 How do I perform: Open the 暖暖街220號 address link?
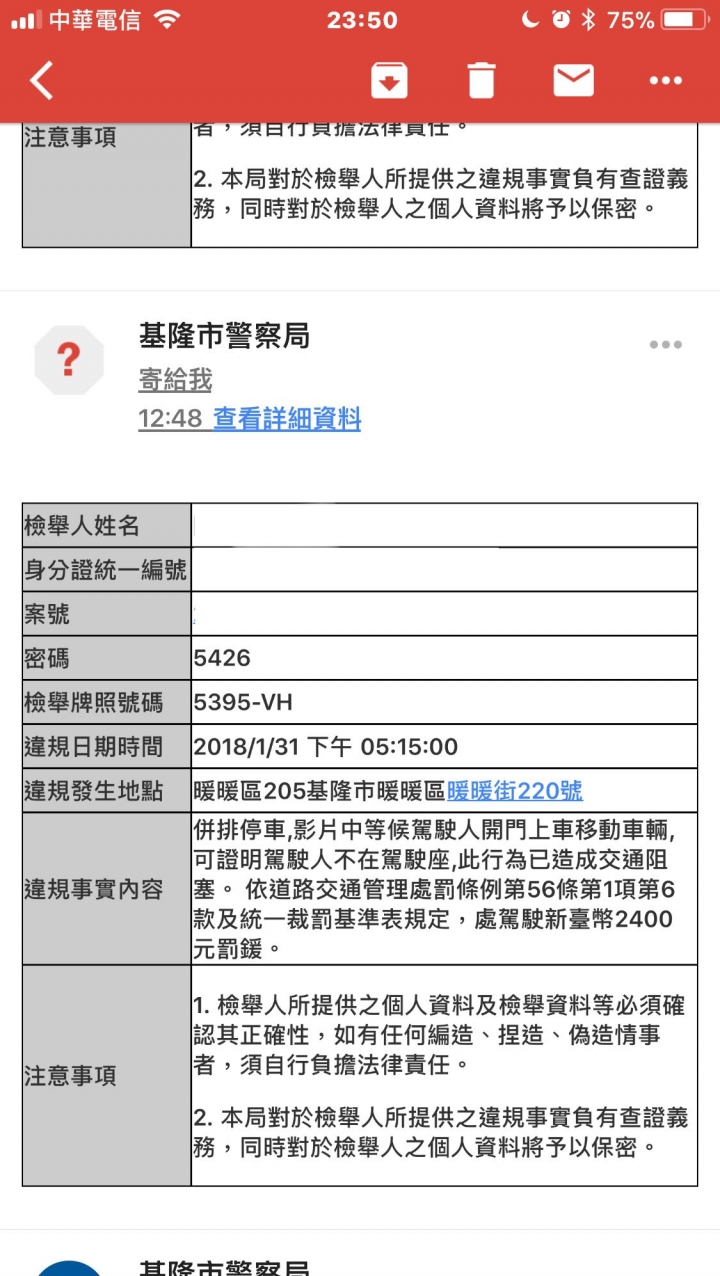coord(515,791)
